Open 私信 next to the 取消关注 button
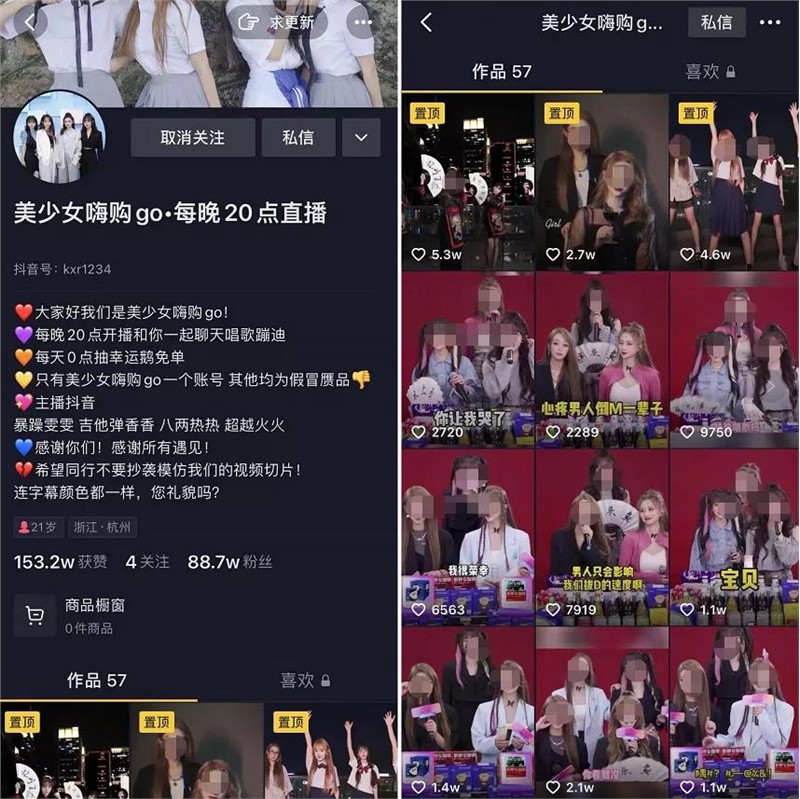 pos(298,138)
